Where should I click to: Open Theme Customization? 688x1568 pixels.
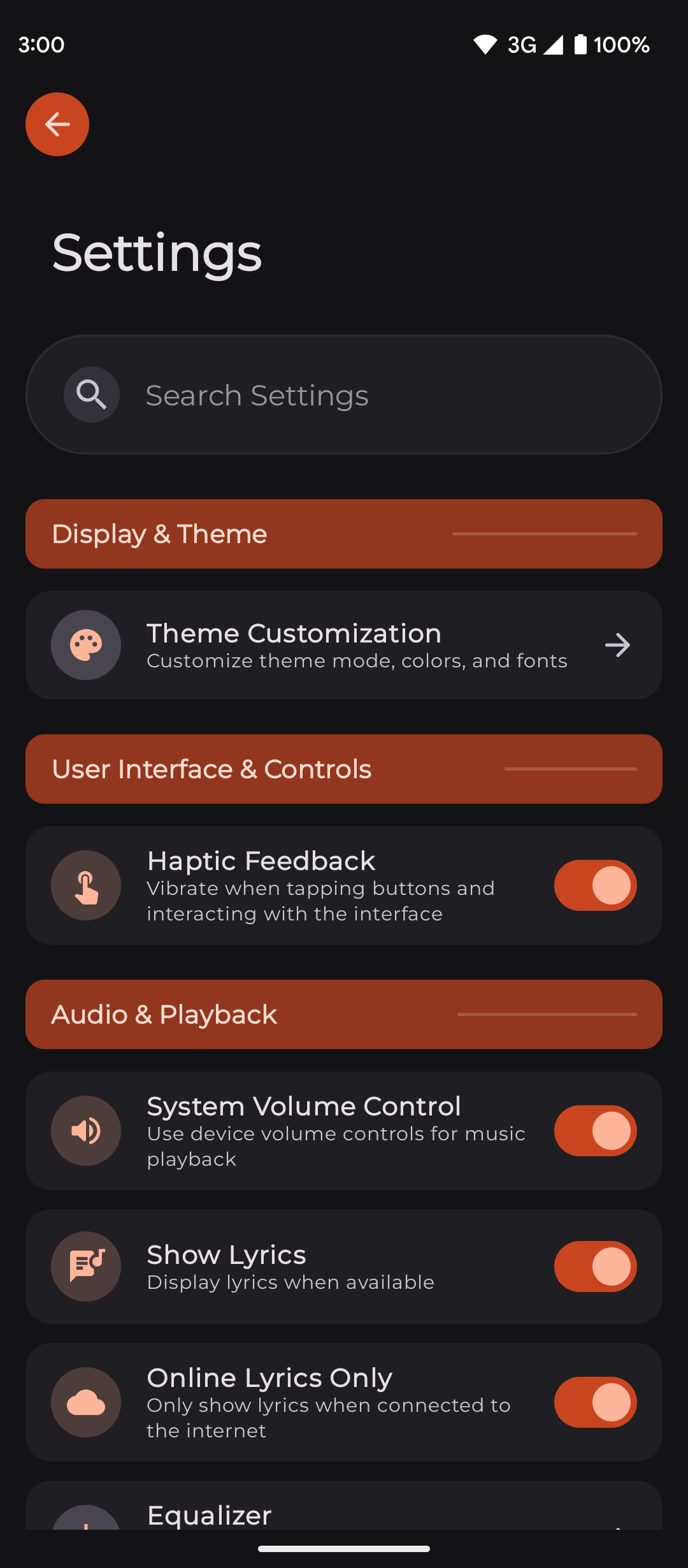pos(344,645)
